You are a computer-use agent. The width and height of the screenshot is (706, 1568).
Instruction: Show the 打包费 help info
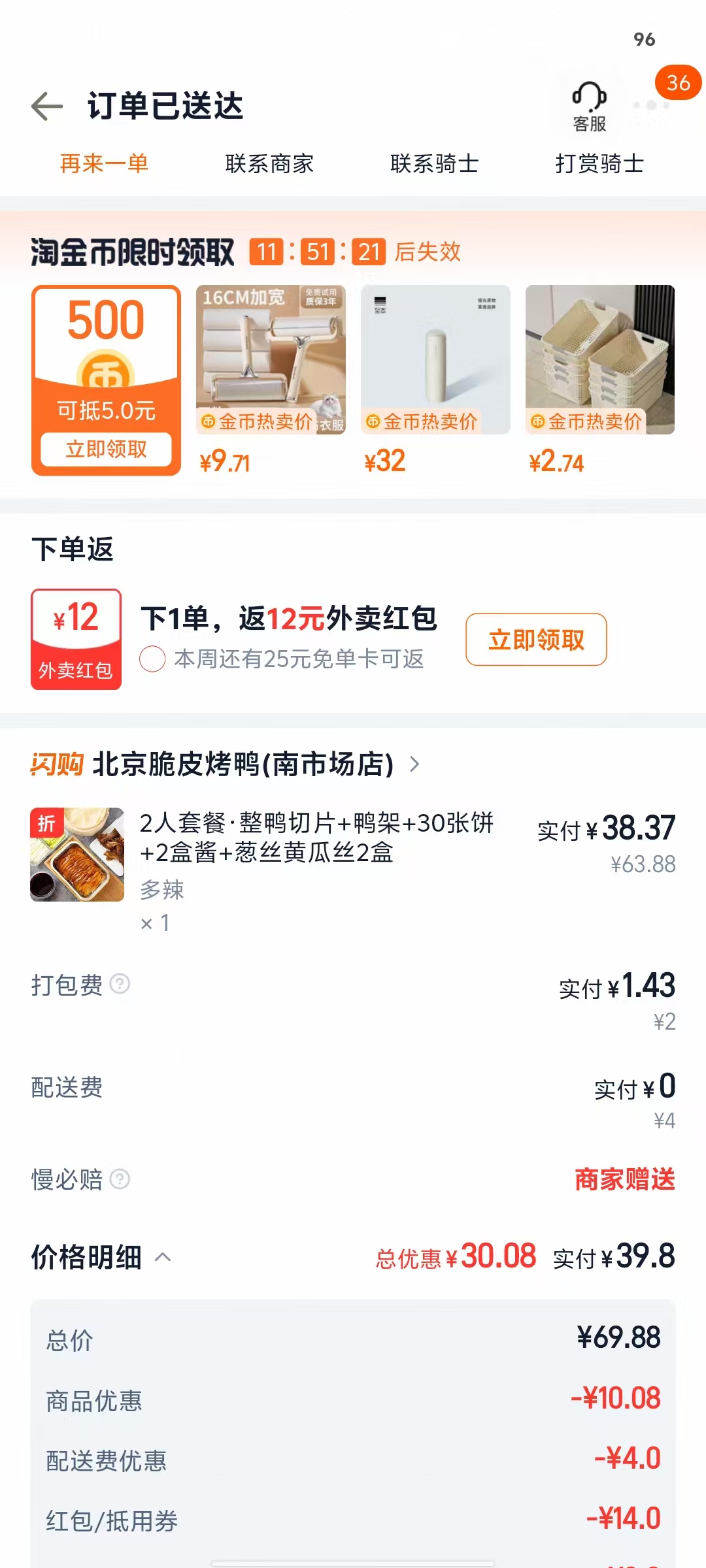point(120,984)
